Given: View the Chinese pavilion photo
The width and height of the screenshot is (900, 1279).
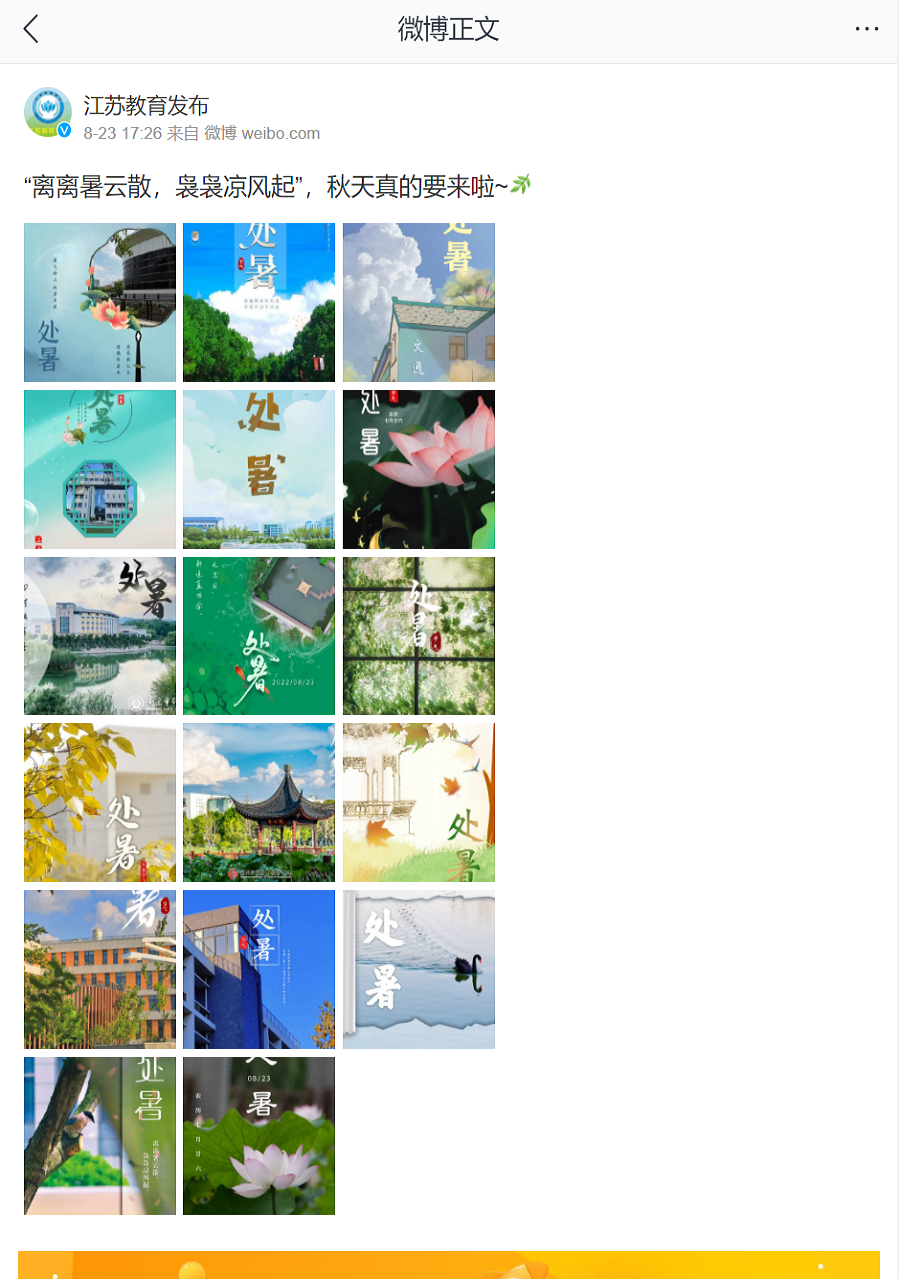Looking at the screenshot, I should click(x=259, y=802).
